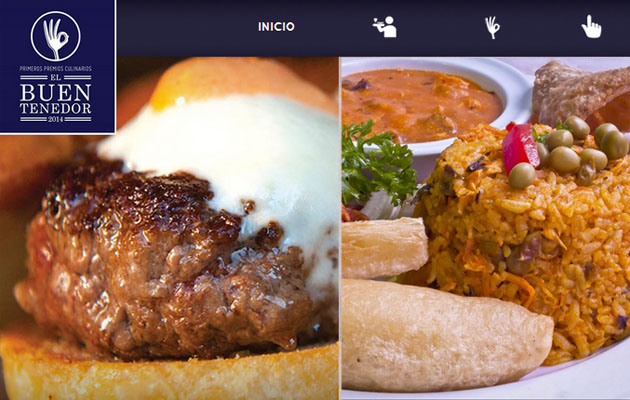This screenshot has width=630, height=400.
Task: Tap the pointing hand icon in the top bar
Action: coord(591,27)
